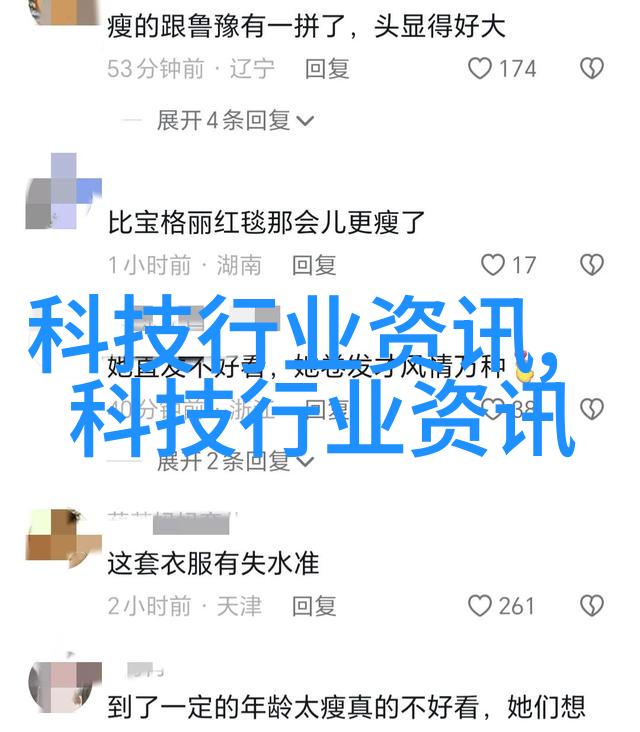This screenshot has height=732, width=640.
Task: Reply to the 湖南 comment
Action: [x=314, y=265]
